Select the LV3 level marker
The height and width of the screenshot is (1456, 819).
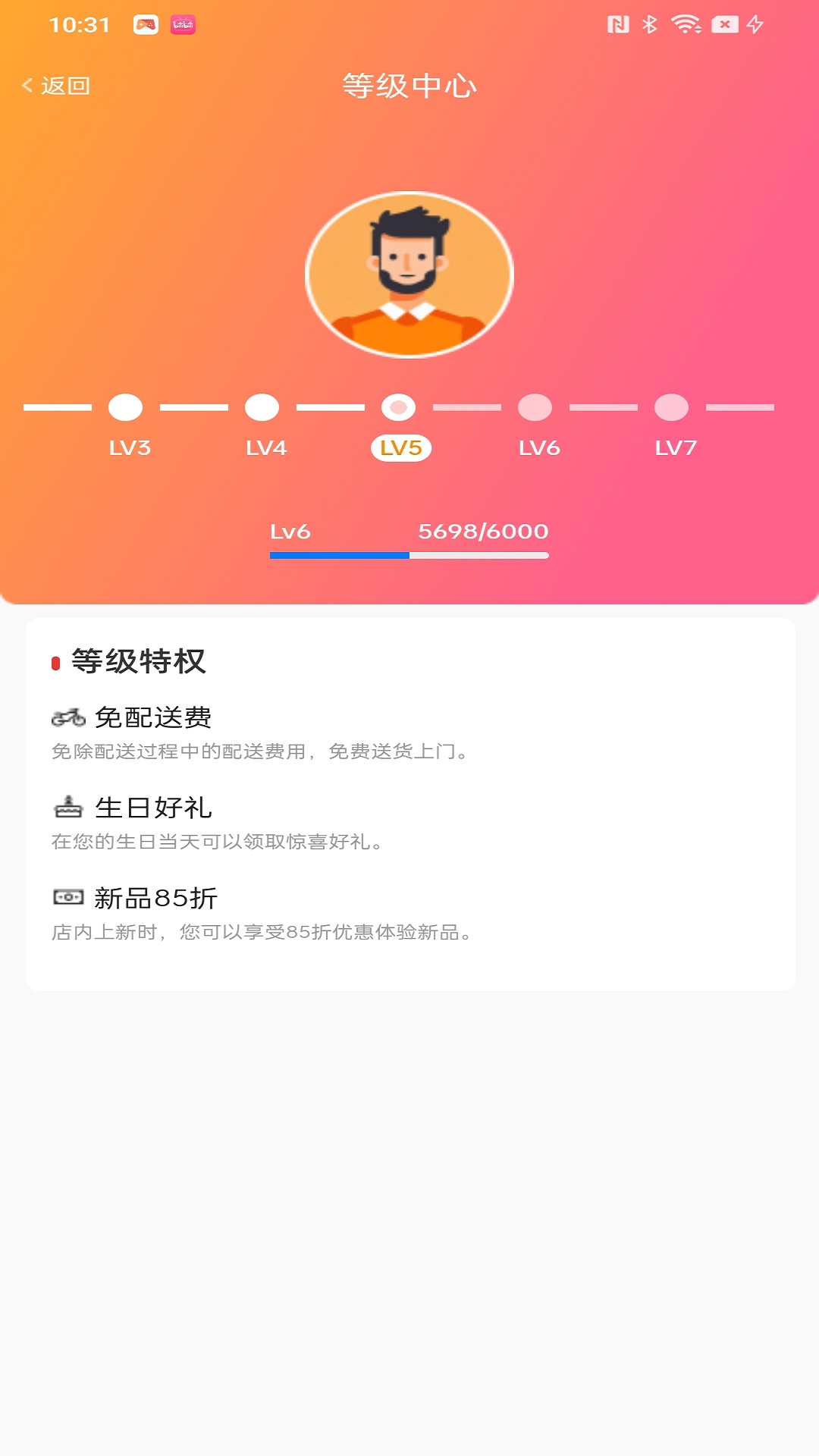point(126,408)
